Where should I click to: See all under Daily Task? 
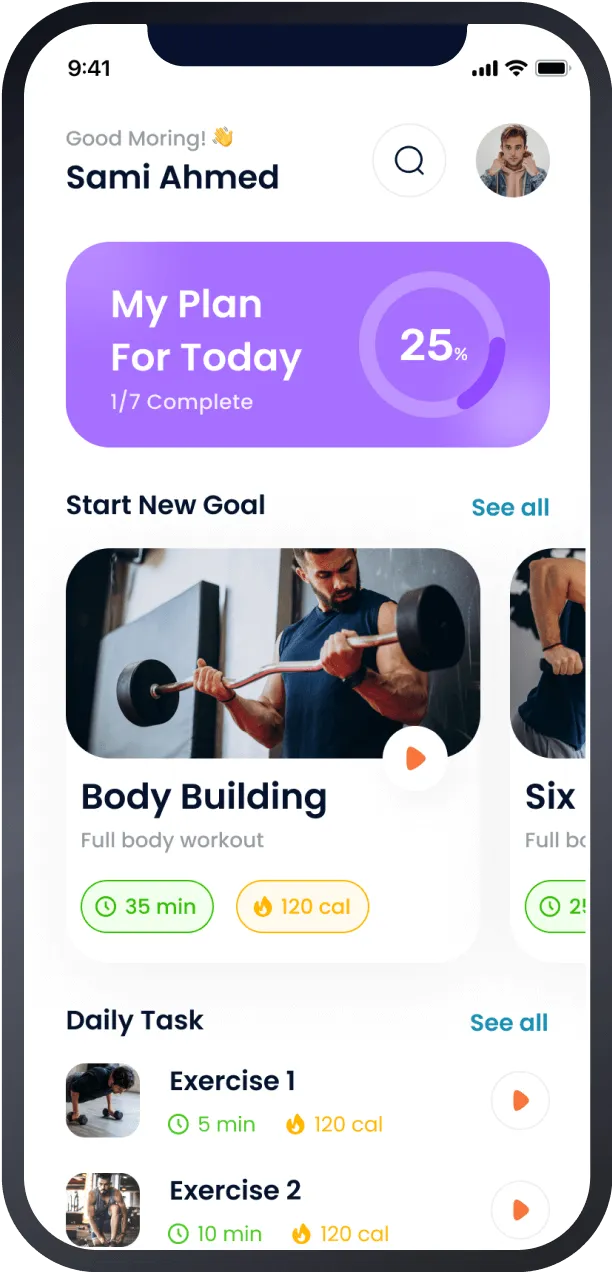[509, 1022]
